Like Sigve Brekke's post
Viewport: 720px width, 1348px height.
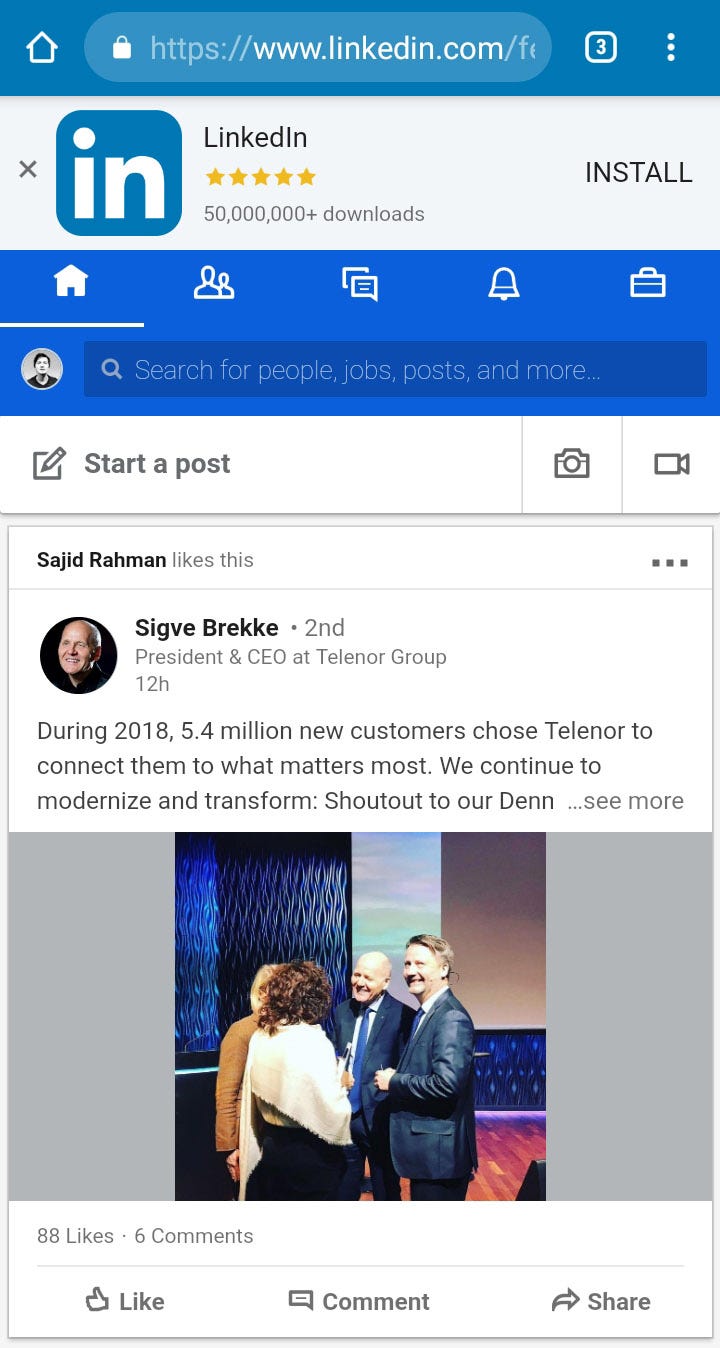[x=125, y=1301]
